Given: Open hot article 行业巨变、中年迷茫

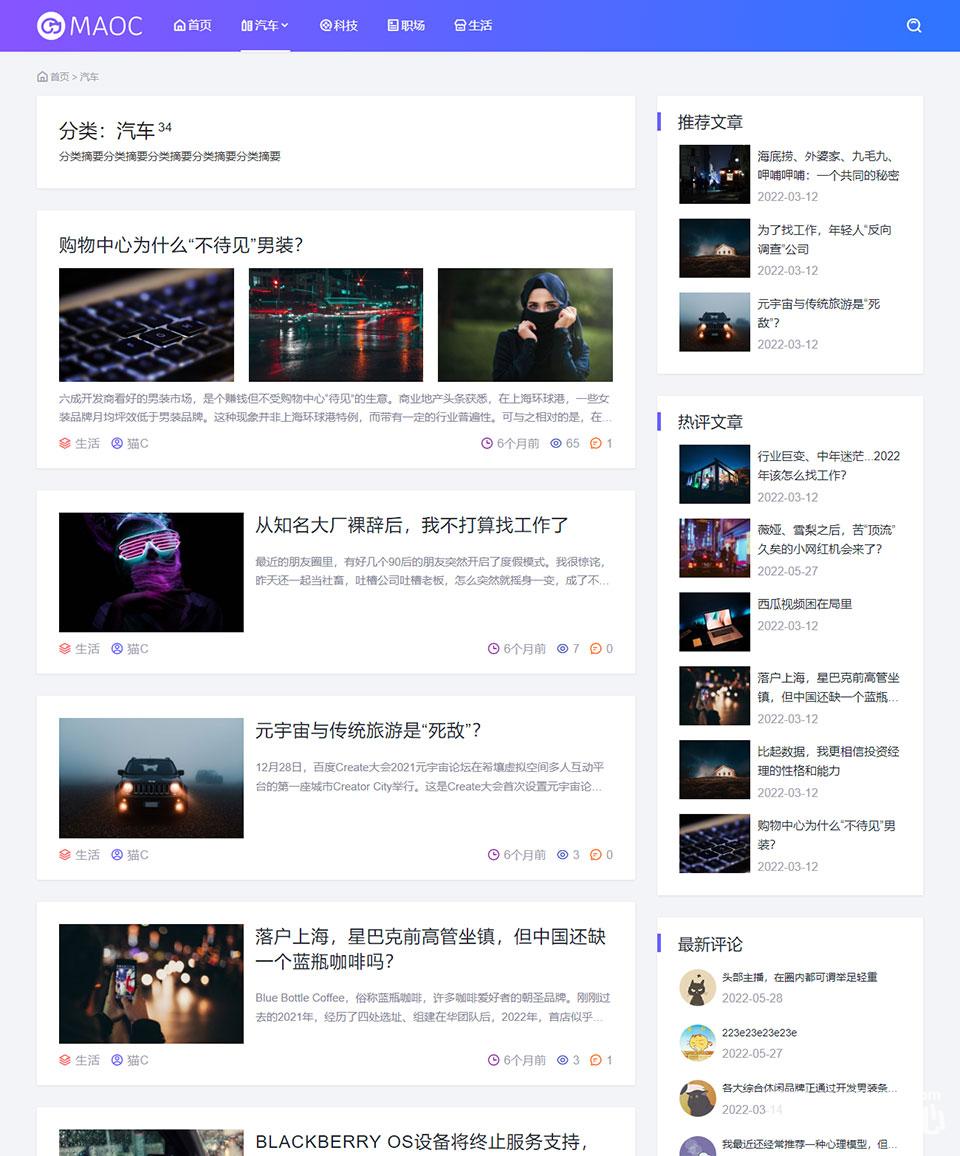Looking at the screenshot, I should coord(828,465).
